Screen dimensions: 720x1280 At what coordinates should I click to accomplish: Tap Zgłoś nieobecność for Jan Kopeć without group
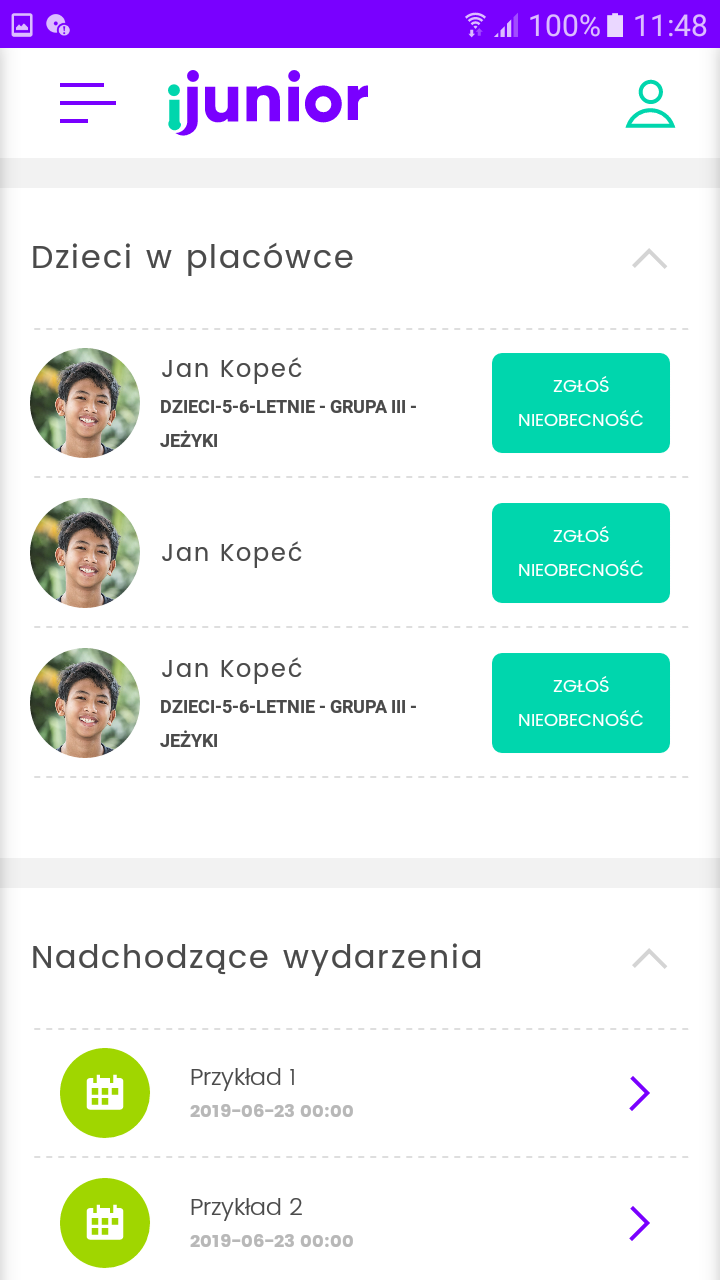pos(580,553)
